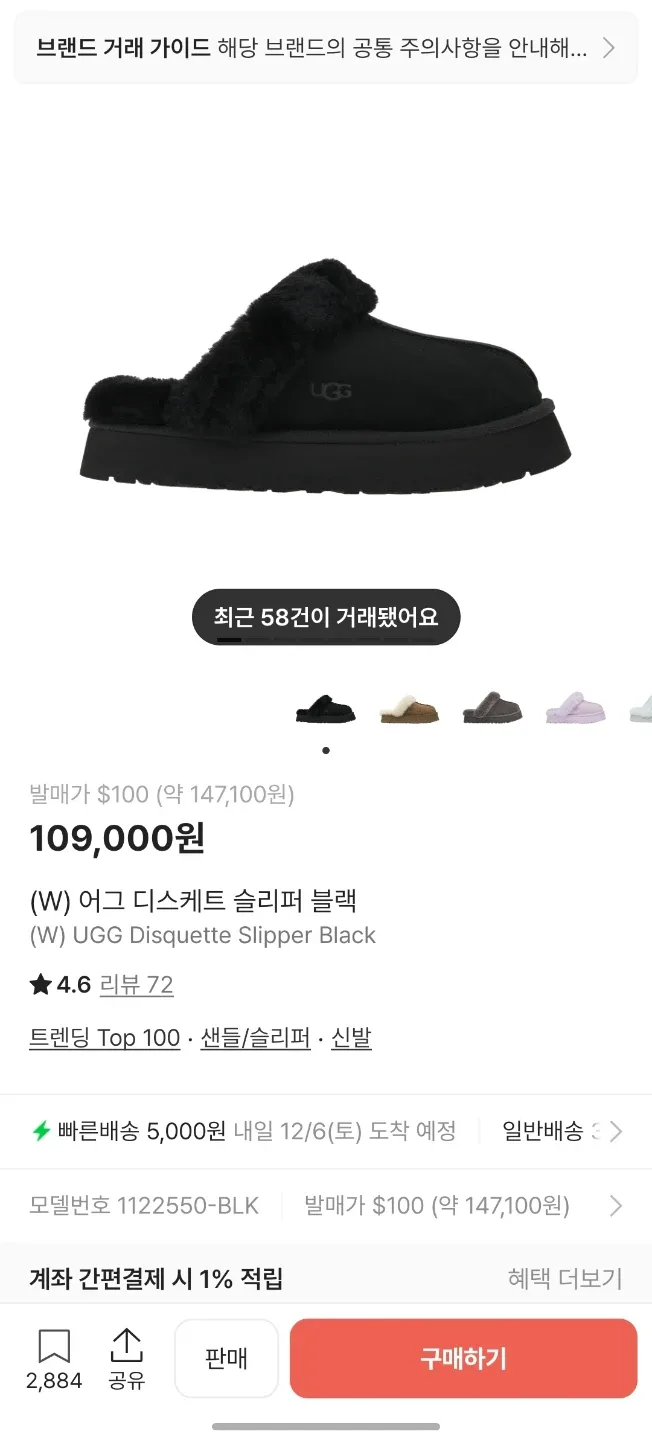
Task: Tap 구매하기 to buy the slipper
Action: [463, 1358]
